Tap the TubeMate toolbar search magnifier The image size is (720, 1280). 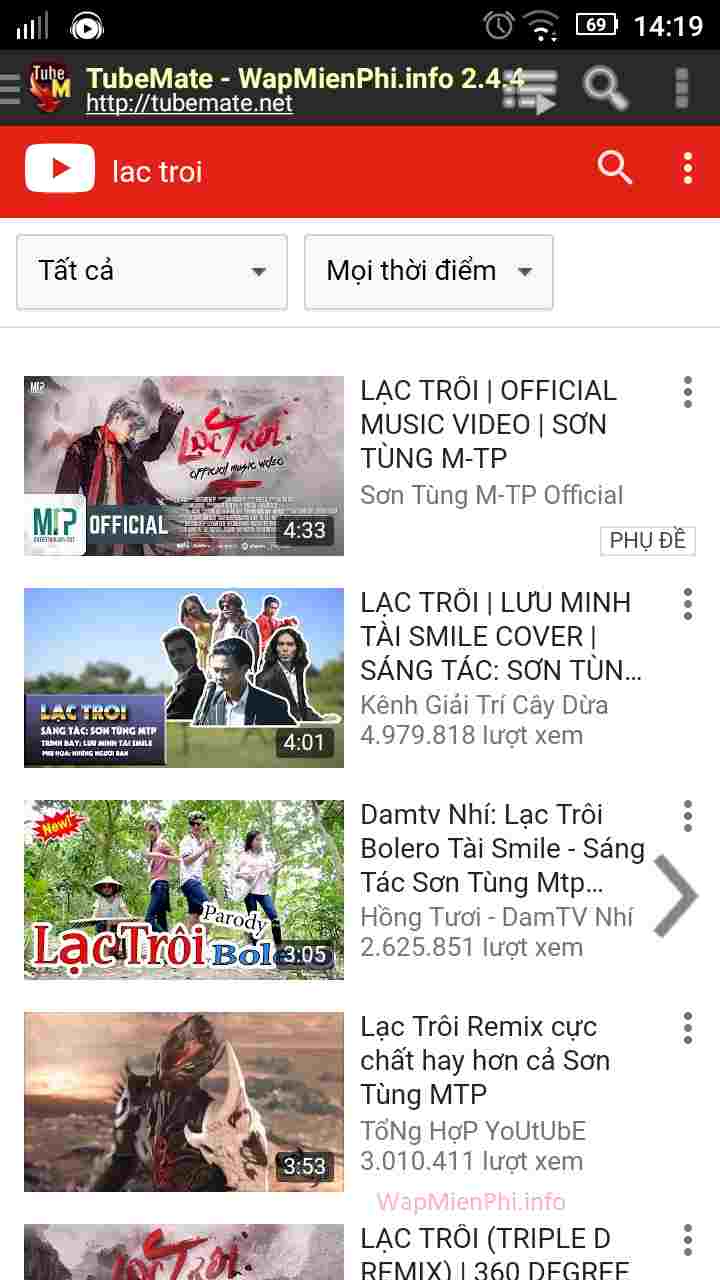coord(605,89)
